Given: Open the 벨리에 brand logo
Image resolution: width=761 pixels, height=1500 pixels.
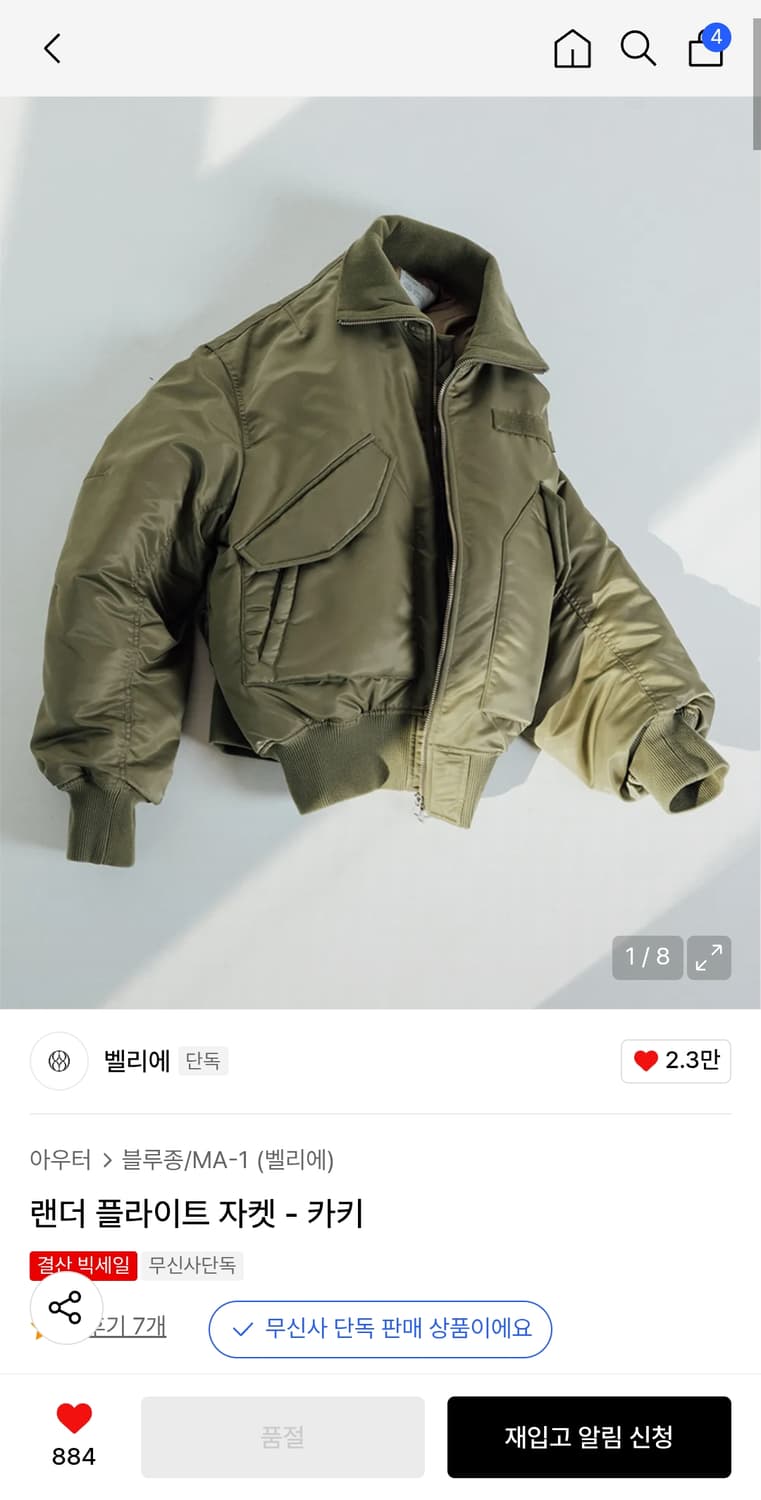Looking at the screenshot, I should [58, 1061].
